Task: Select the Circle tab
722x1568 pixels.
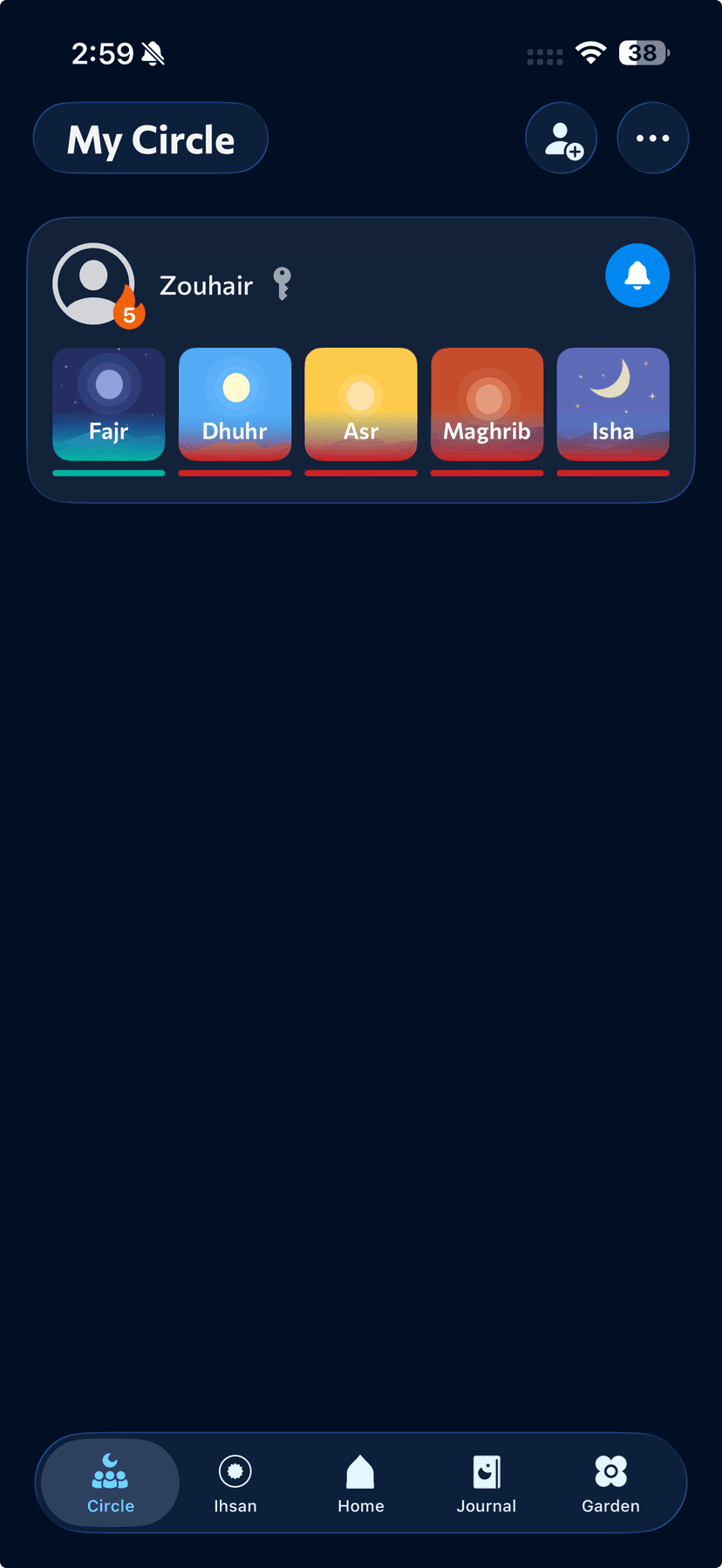Action: pos(111,1483)
